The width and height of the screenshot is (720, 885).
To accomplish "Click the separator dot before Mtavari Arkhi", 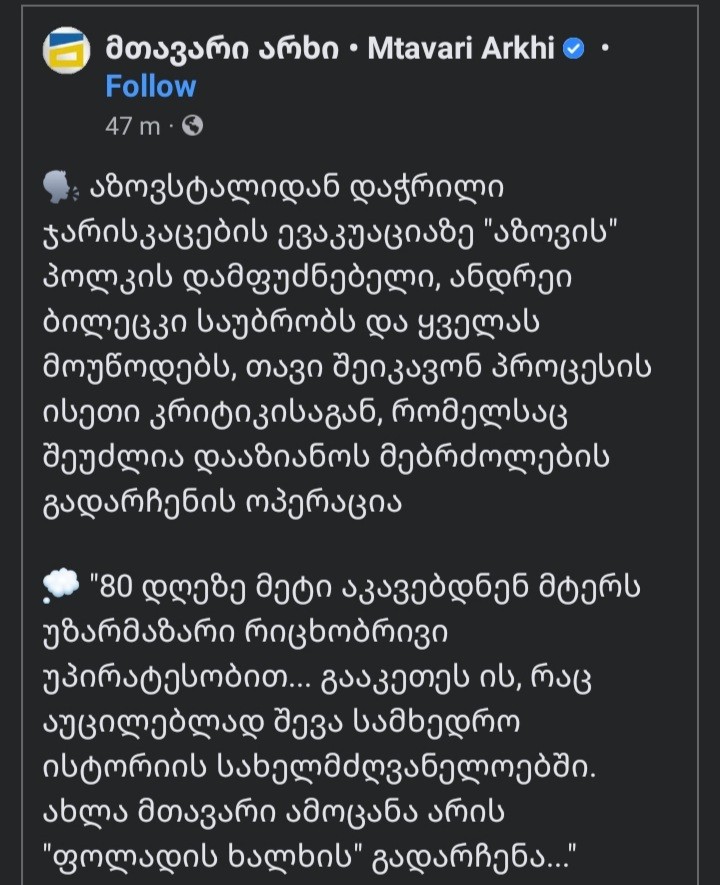I will pos(353,46).
